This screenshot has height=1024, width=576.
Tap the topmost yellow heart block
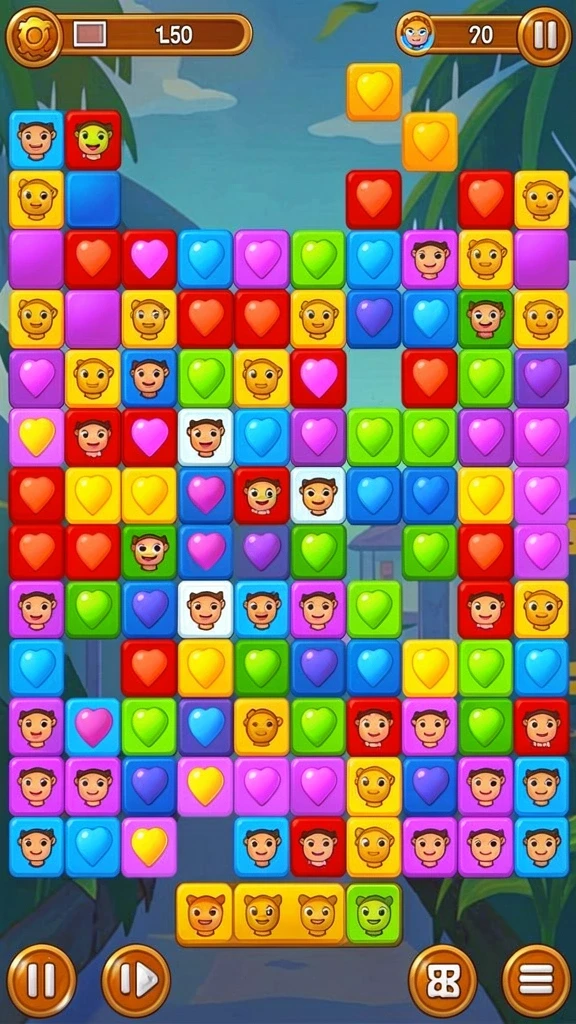374,92
